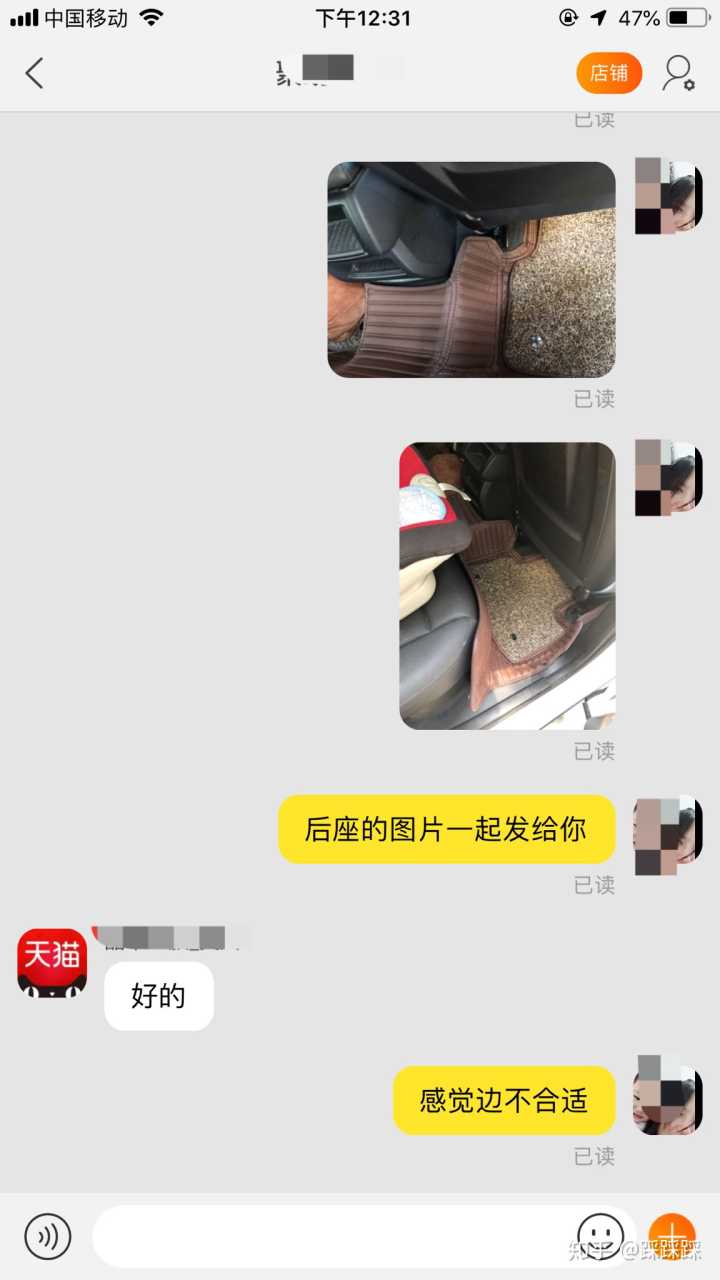Screen dimensions: 720x1280
Task: Go back with the top-left arrow
Action: (35, 73)
